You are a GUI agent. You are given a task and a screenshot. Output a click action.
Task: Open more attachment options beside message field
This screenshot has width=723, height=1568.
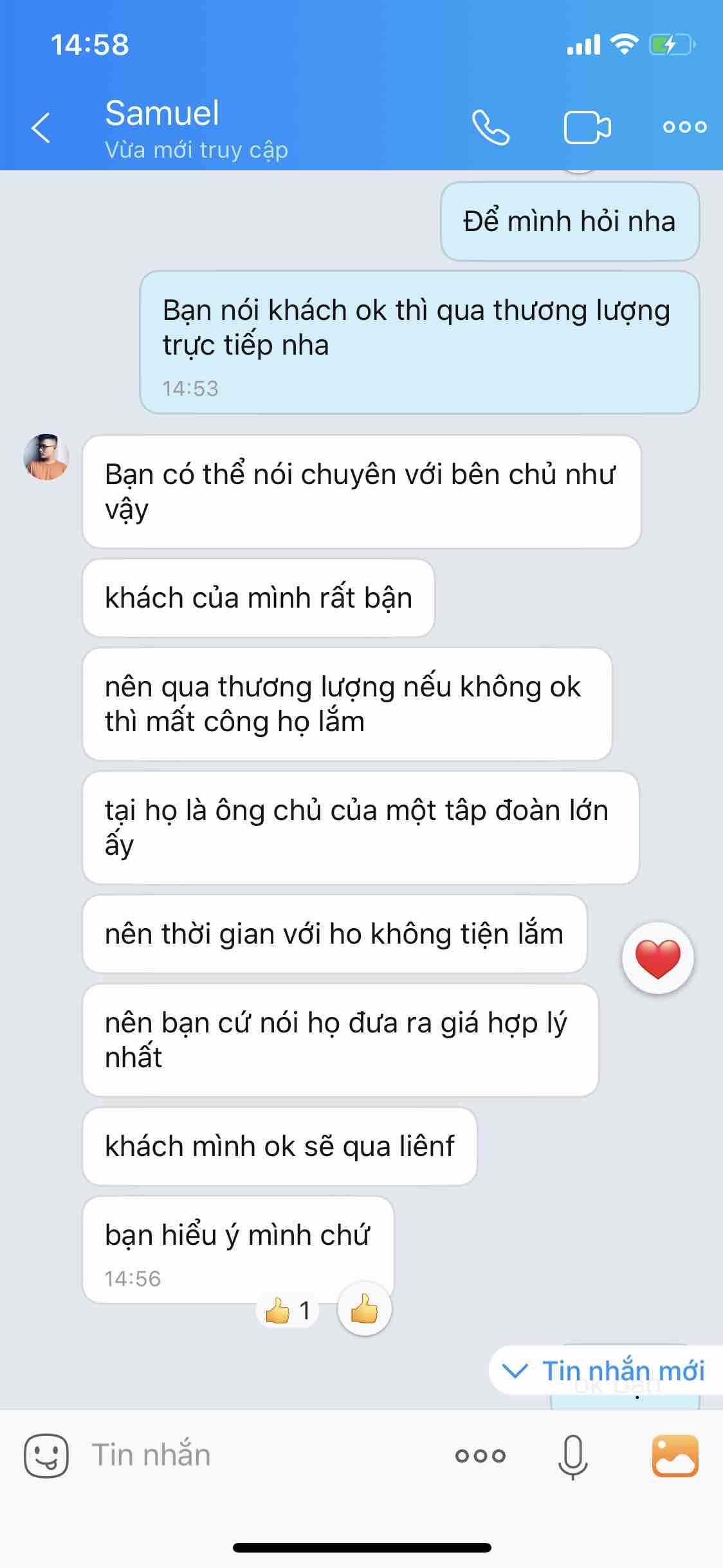coord(480,1456)
